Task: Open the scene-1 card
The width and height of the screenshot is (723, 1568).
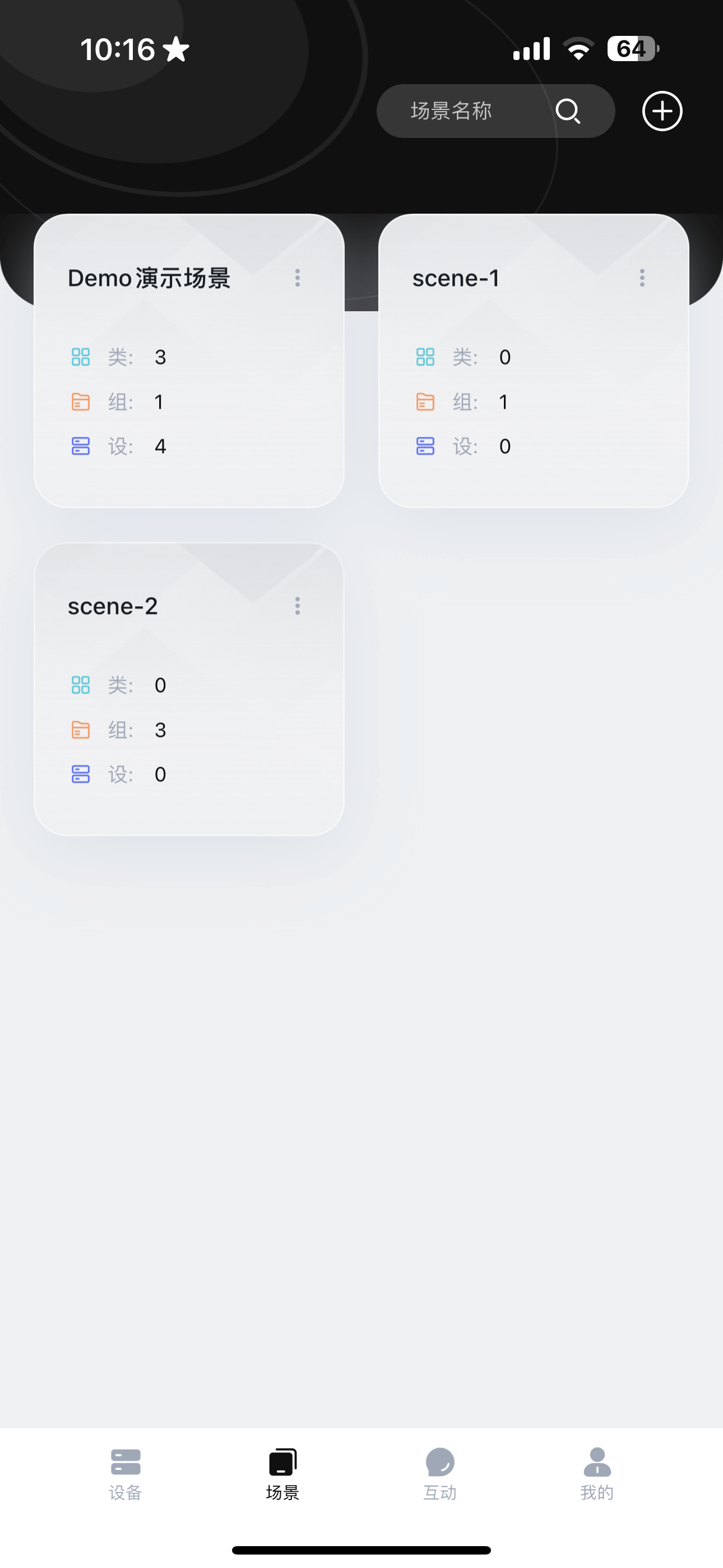Action: point(534,361)
